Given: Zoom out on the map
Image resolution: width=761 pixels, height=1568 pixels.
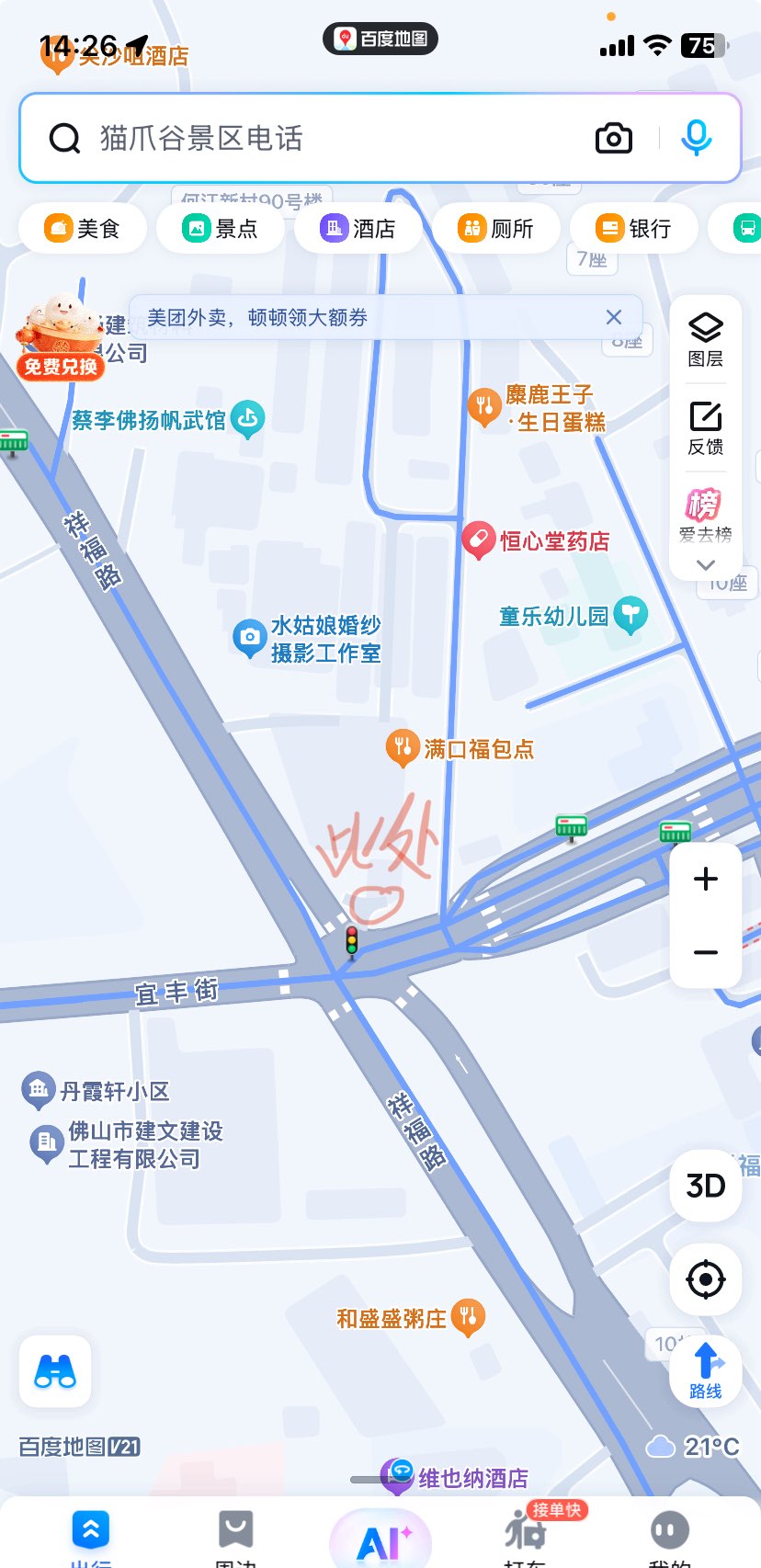Looking at the screenshot, I should point(706,952).
